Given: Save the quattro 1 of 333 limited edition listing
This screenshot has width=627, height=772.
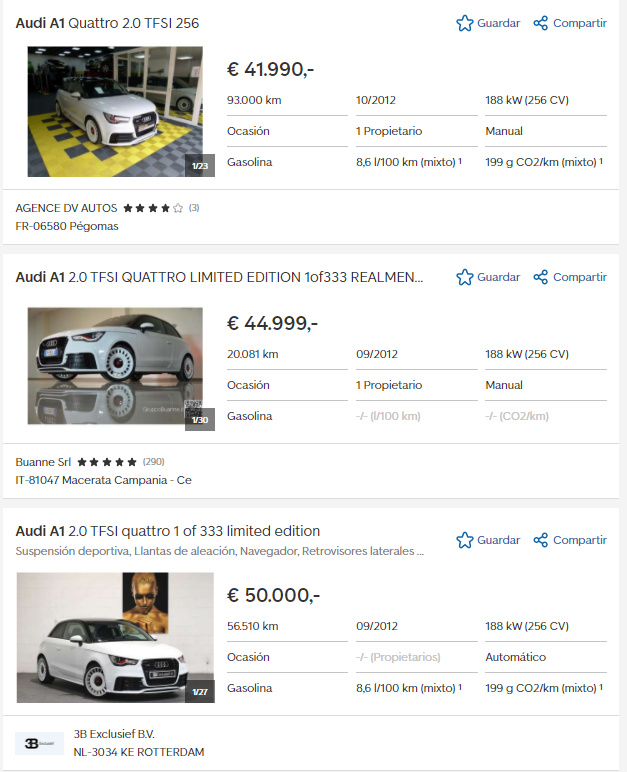Looking at the screenshot, I should pos(488,540).
